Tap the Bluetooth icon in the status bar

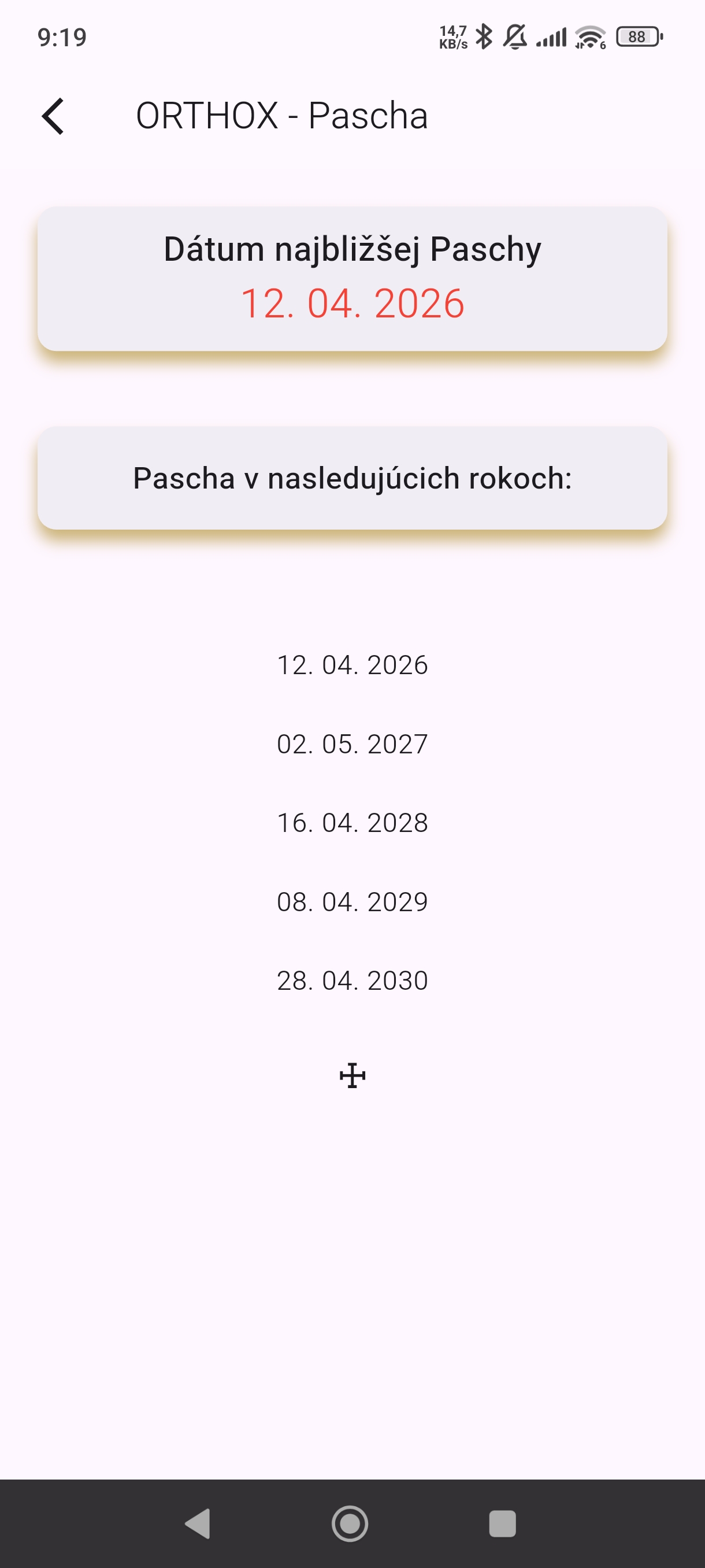(484, 38)
